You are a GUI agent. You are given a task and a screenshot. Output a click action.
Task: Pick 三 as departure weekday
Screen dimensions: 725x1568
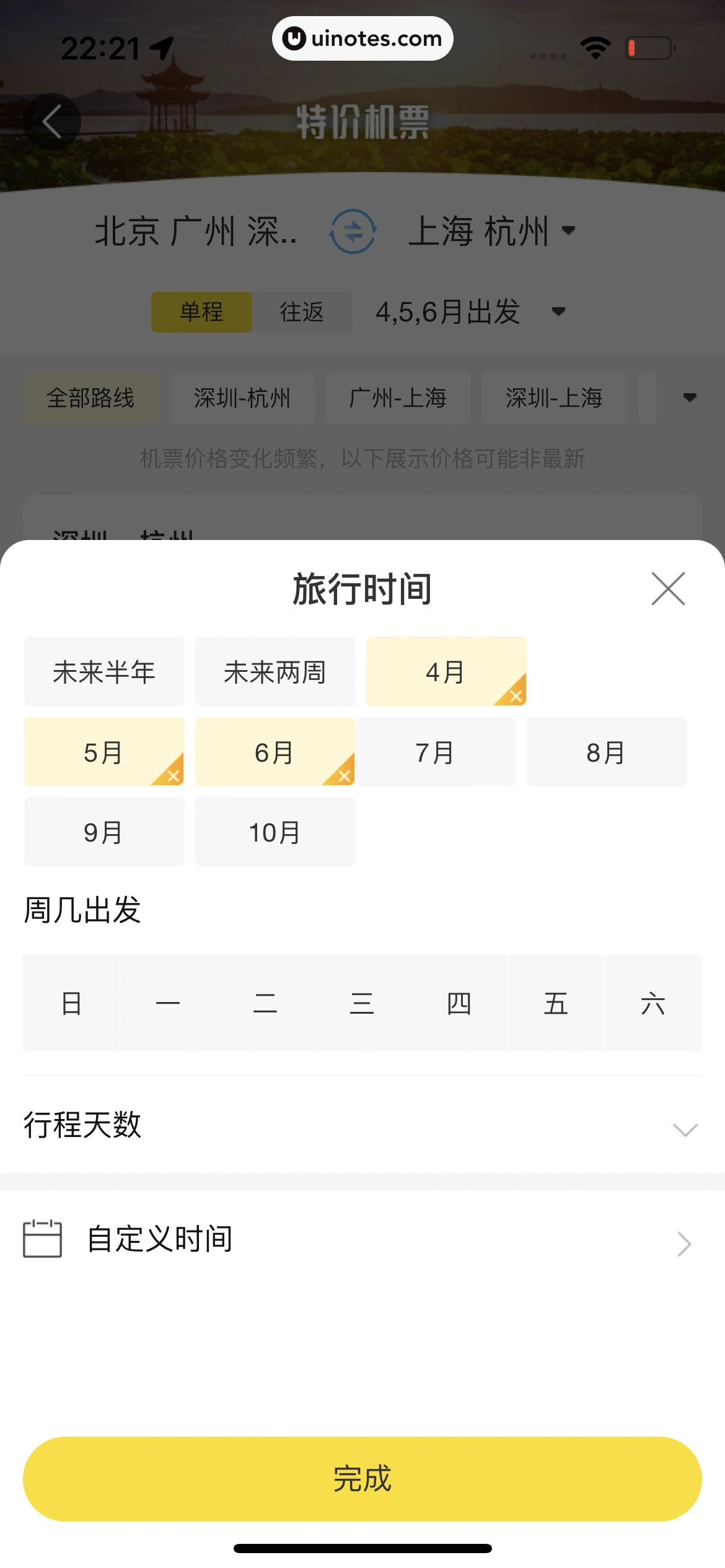pos(362,1003)
